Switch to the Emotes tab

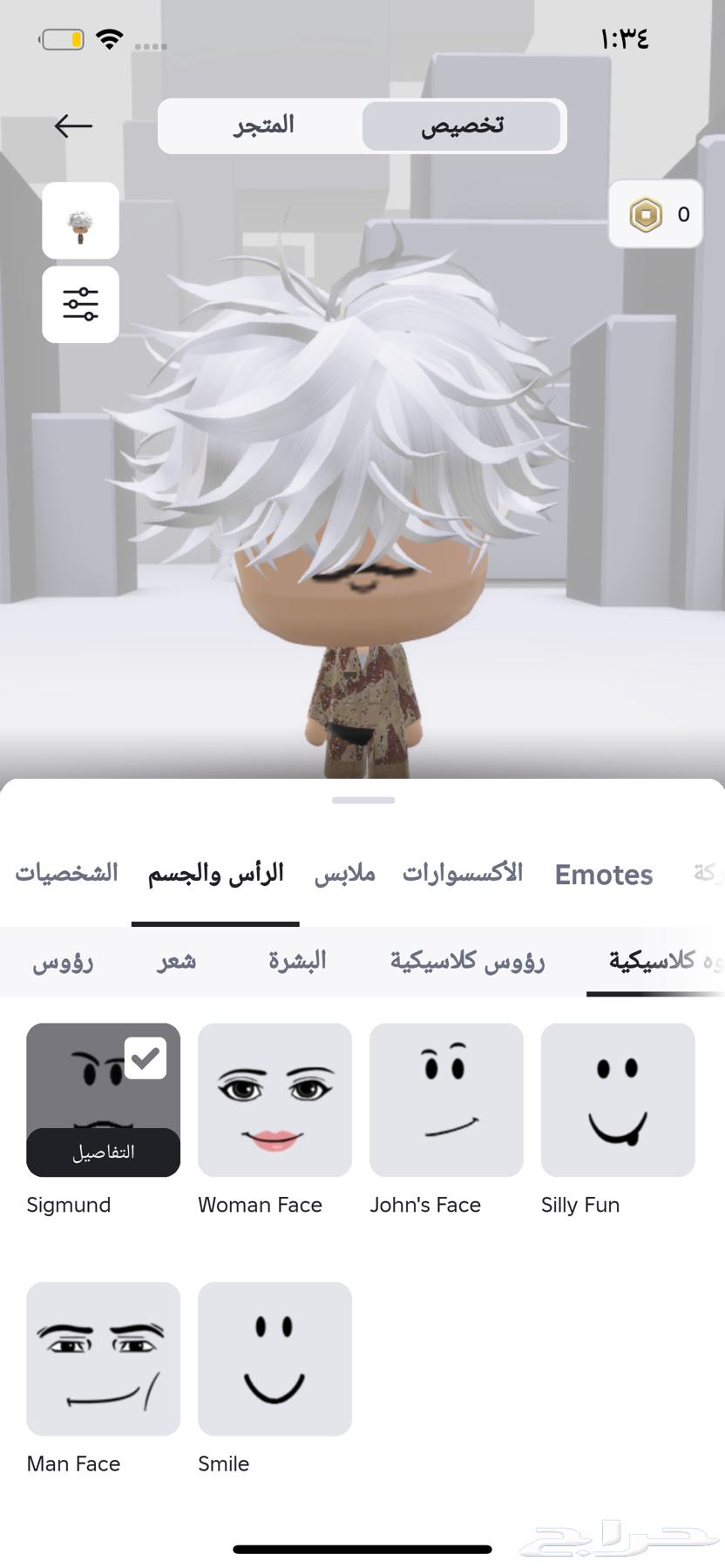click(x=603, y=875)
